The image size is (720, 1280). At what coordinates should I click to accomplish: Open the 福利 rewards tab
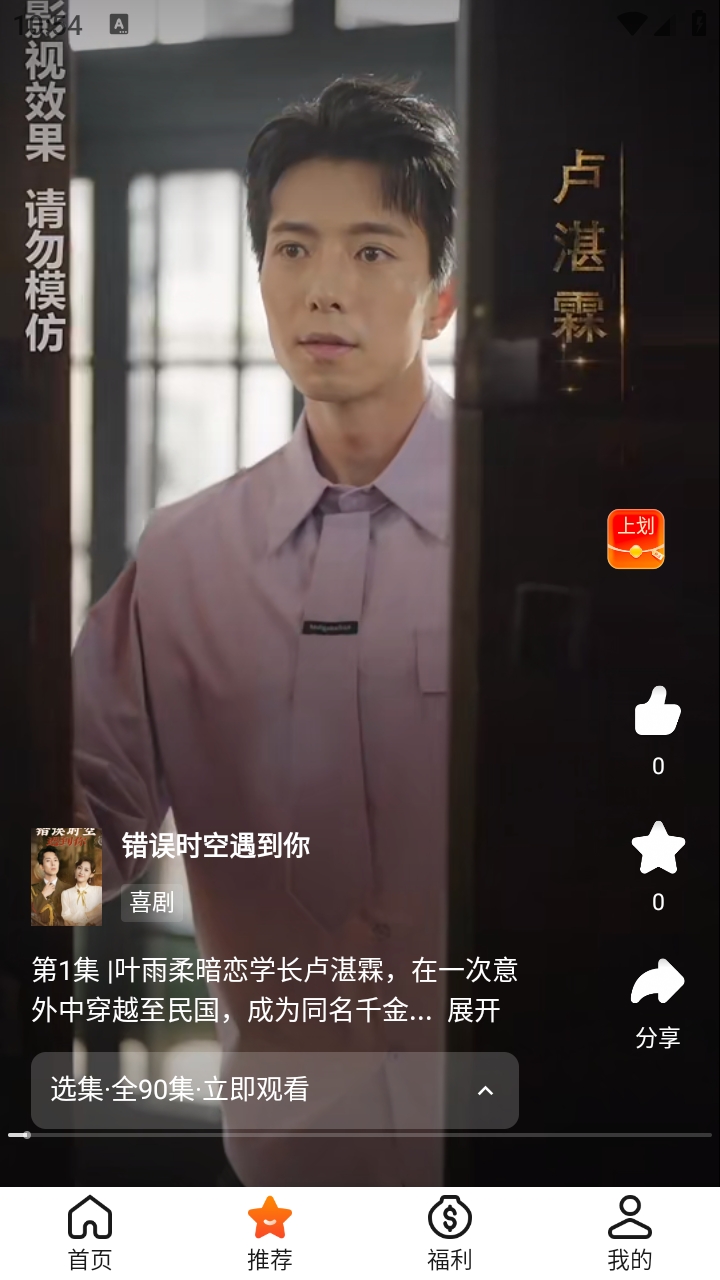(x=450, y=1232)
